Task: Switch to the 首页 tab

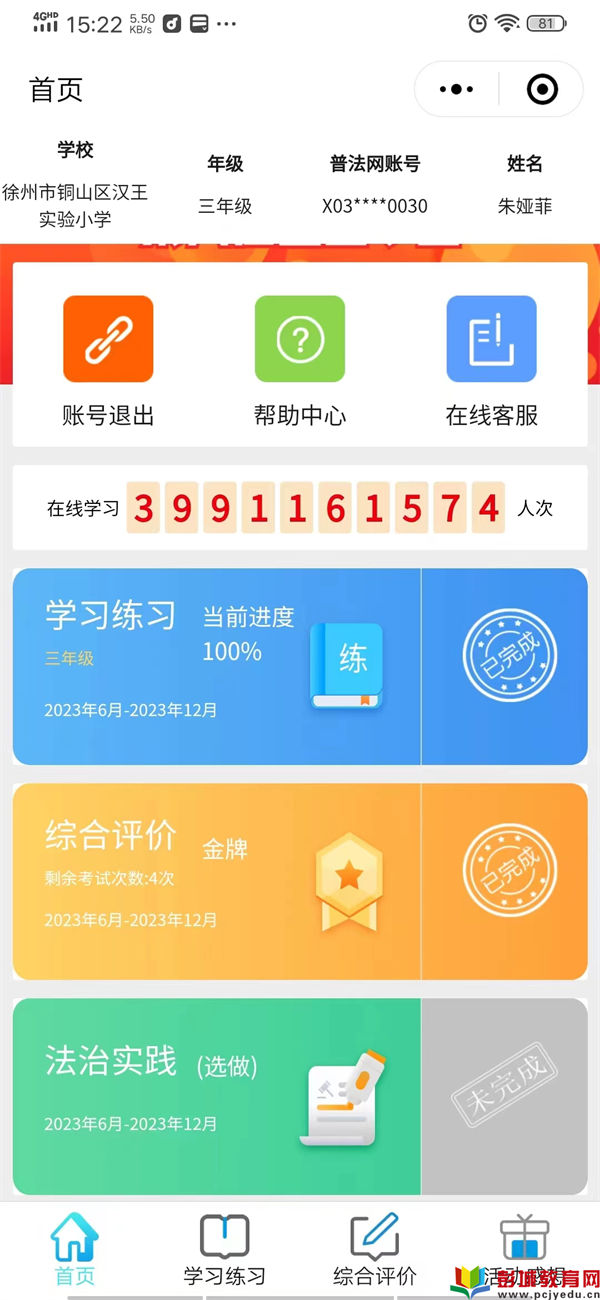Action: (75, 1250)
